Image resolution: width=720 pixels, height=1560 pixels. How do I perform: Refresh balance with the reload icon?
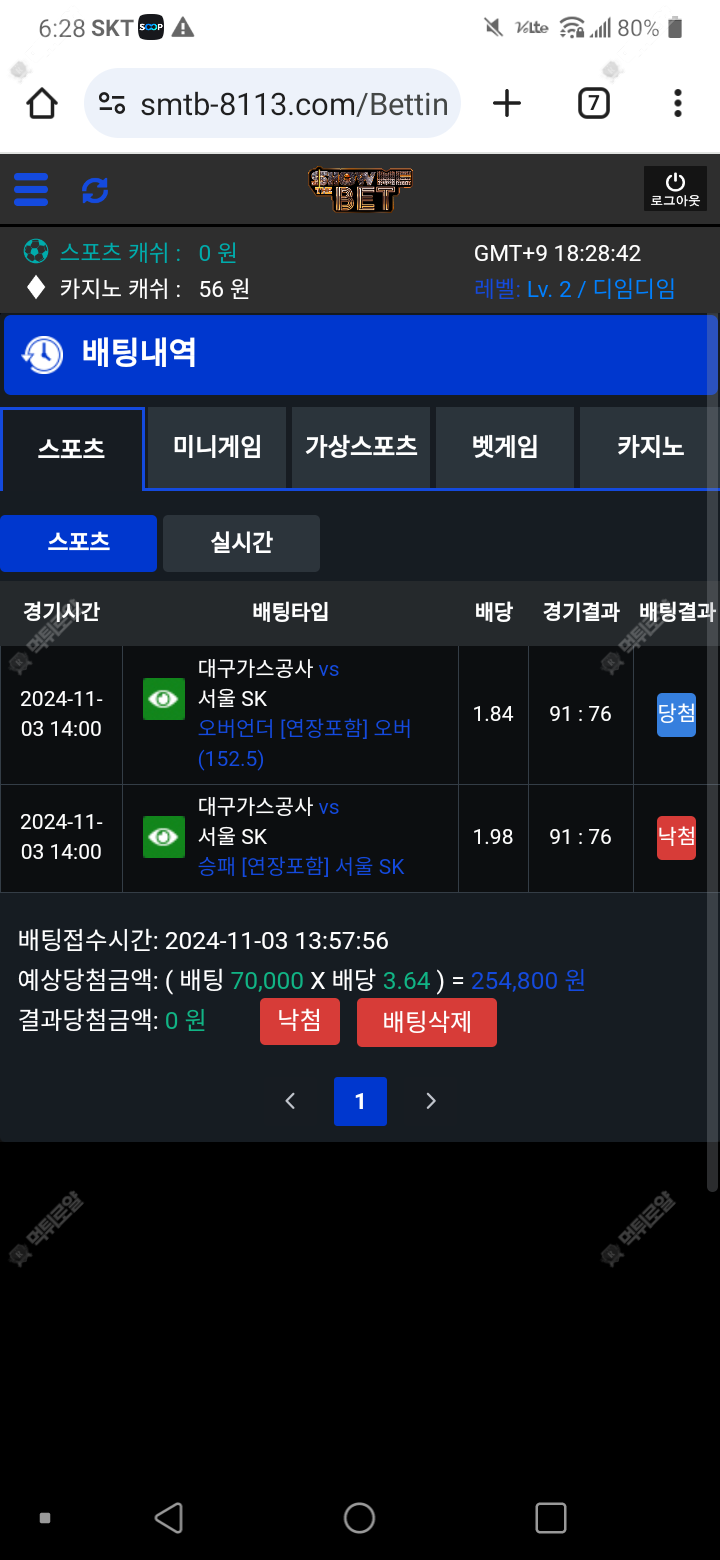point(95,189)
